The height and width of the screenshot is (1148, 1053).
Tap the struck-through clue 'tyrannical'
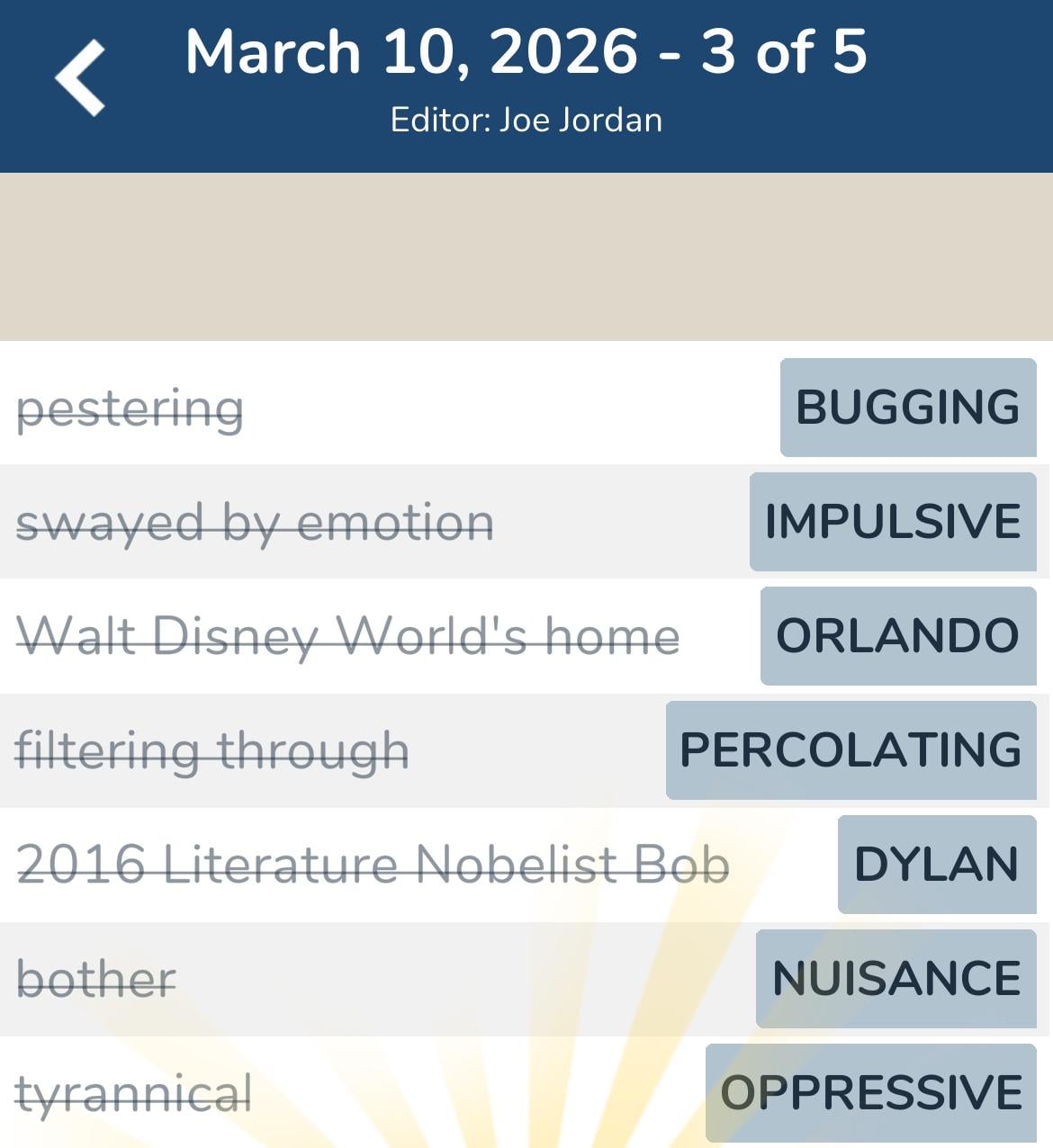tap(133, 1093)
